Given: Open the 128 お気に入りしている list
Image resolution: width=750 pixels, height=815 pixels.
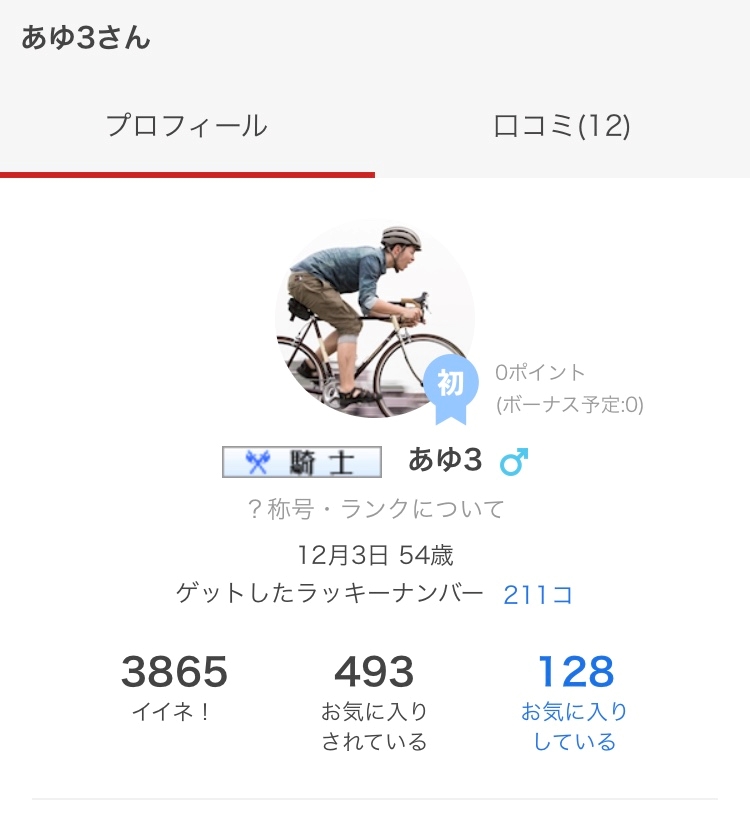Looking at the screenshot, I should [574, 702].
